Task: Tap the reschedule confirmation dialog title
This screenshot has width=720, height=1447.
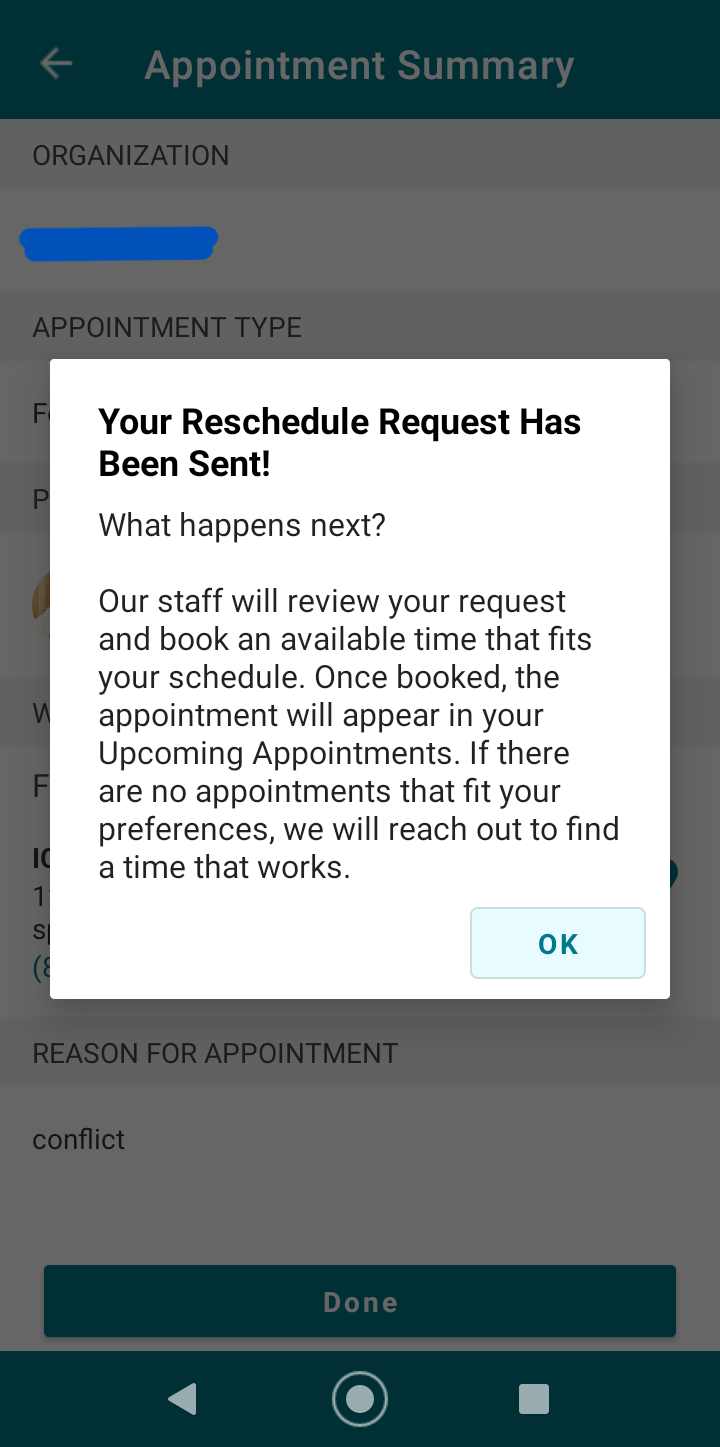Action: (x=339, y=441)
